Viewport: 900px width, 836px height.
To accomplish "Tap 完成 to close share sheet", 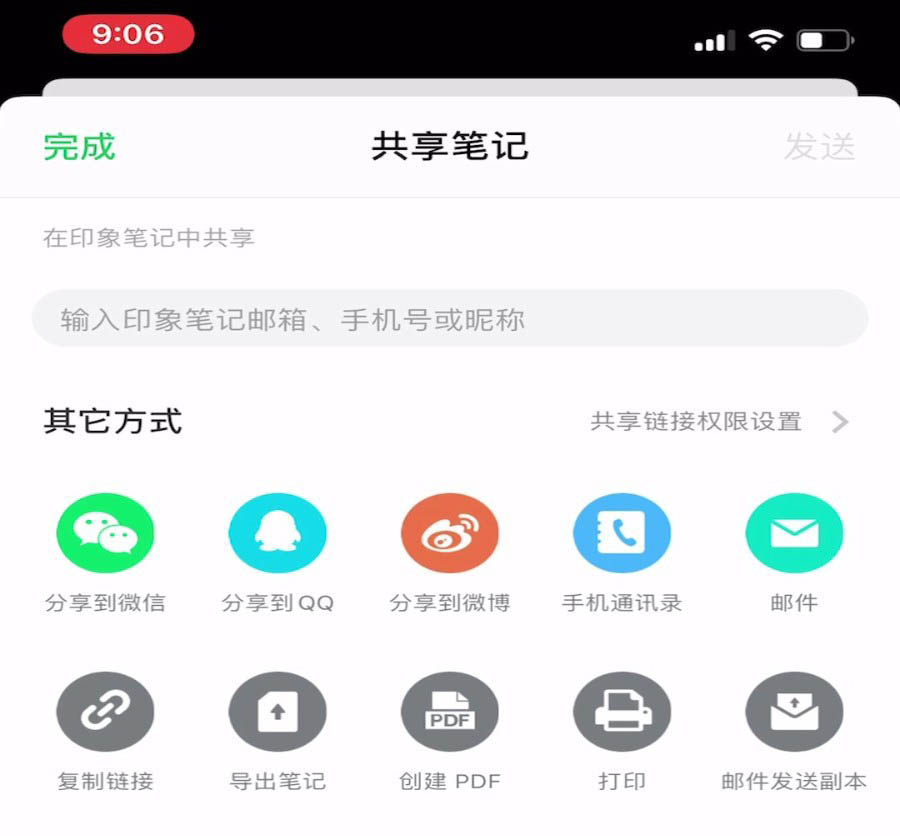I will [79, 147].
